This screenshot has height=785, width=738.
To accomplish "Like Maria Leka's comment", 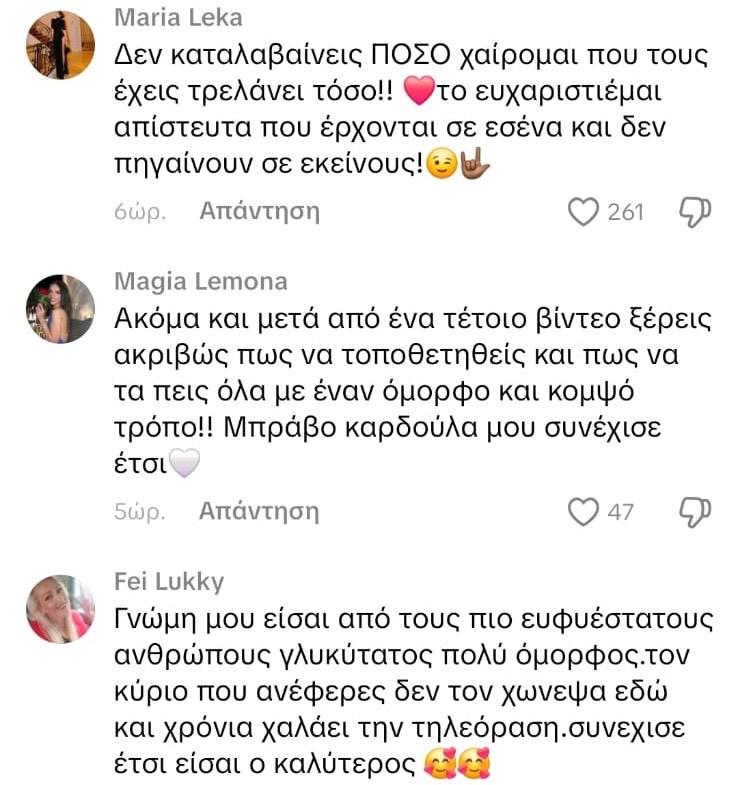I will (582, 212).
